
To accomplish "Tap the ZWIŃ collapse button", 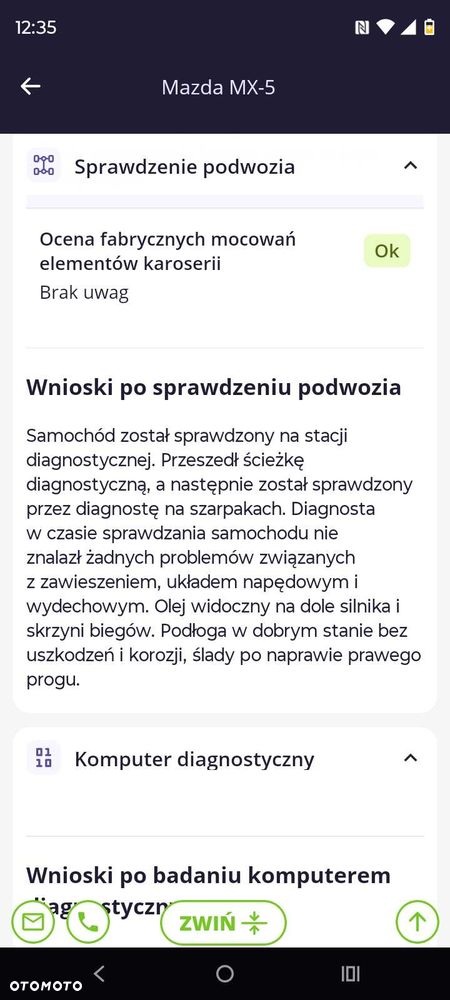I will tap(223, 922).
